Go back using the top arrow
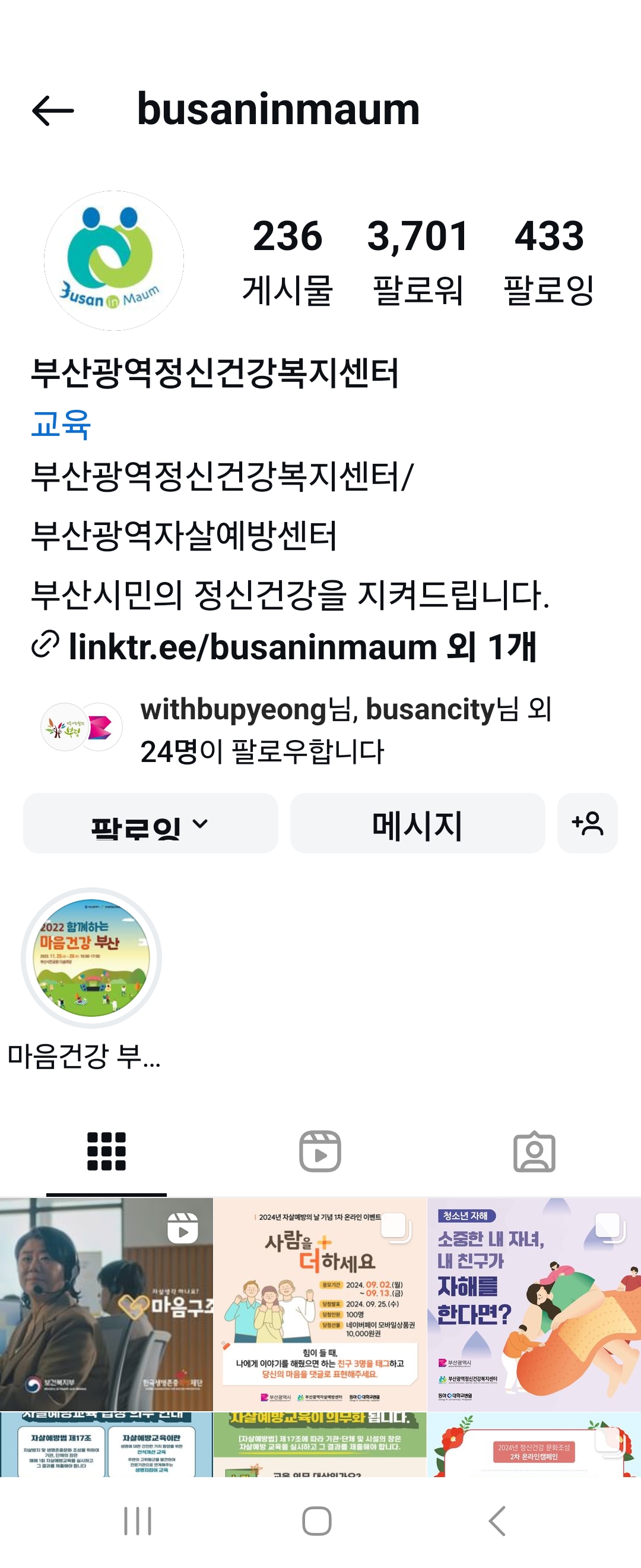This screenshot has width=641, height=1568. (x=53, y=111)
